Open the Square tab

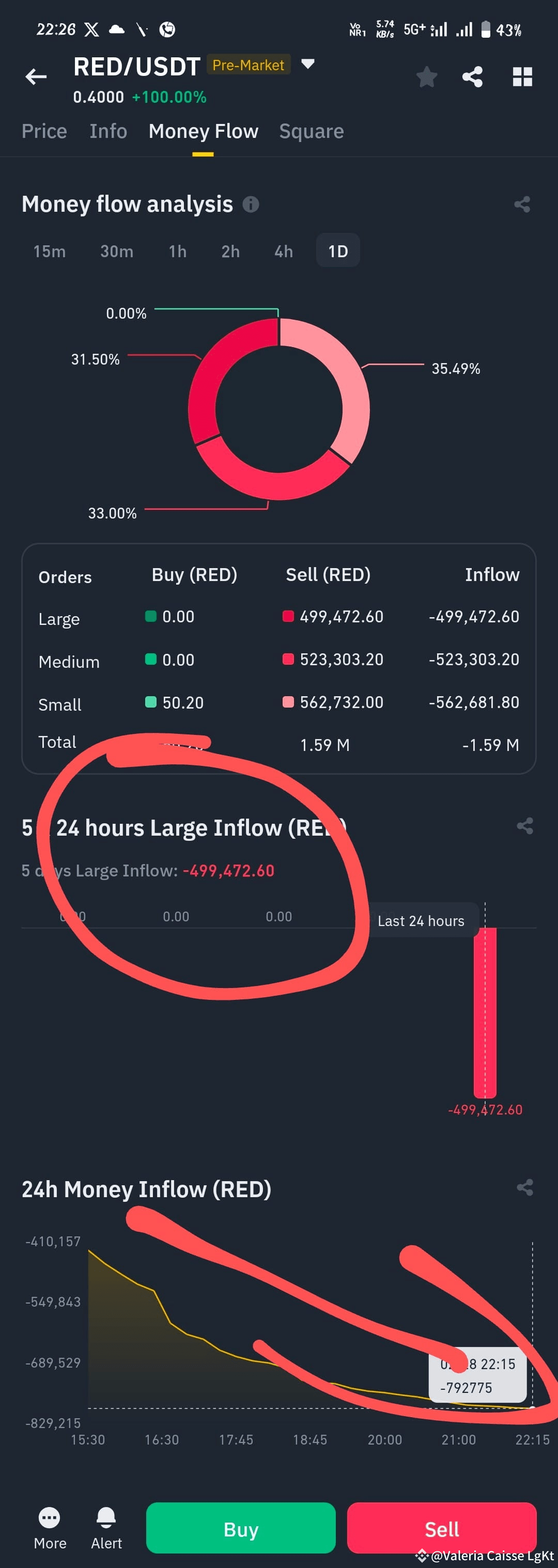tap(311, 131)
